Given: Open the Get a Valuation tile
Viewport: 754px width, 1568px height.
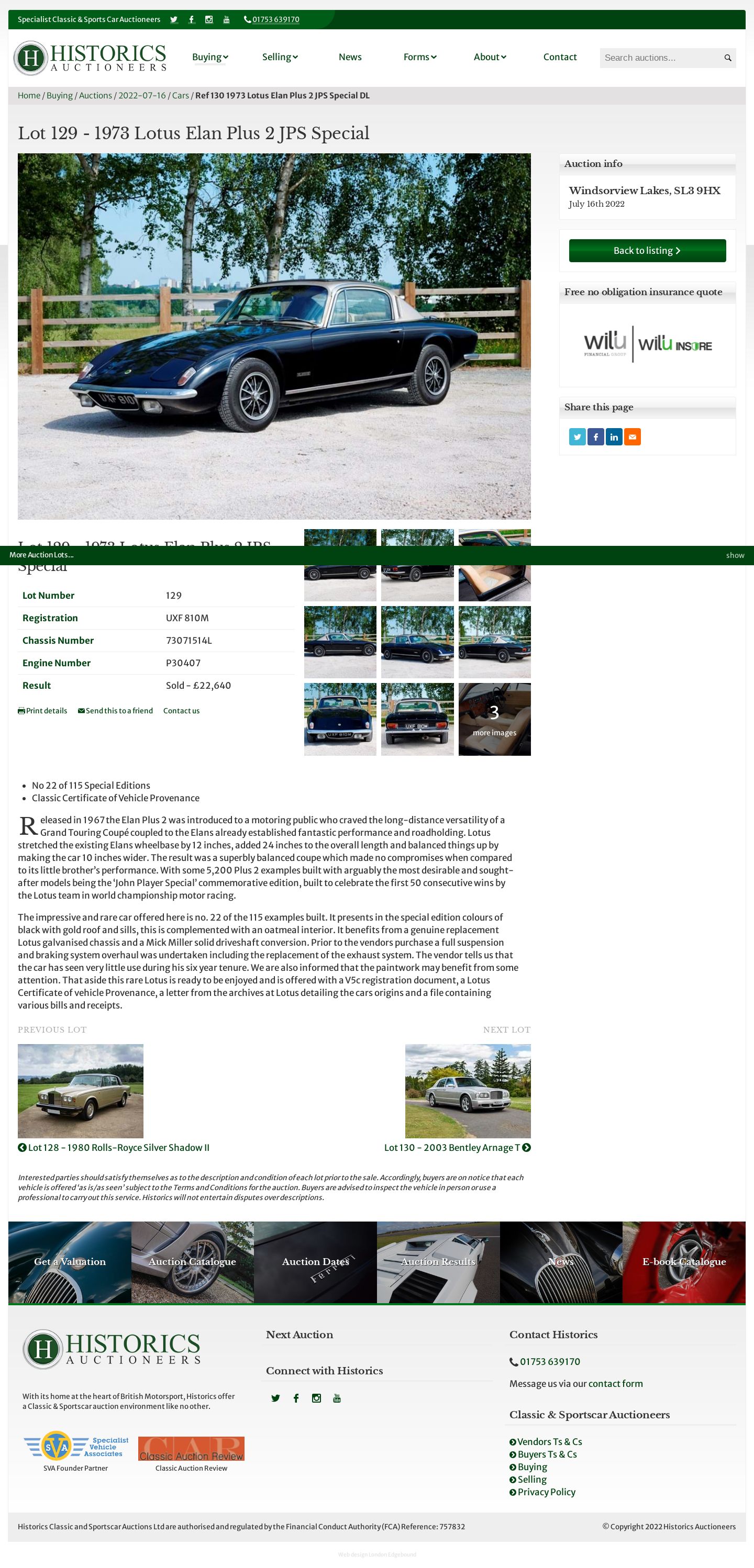Looking at the screenshot, I should (70, 1262).
